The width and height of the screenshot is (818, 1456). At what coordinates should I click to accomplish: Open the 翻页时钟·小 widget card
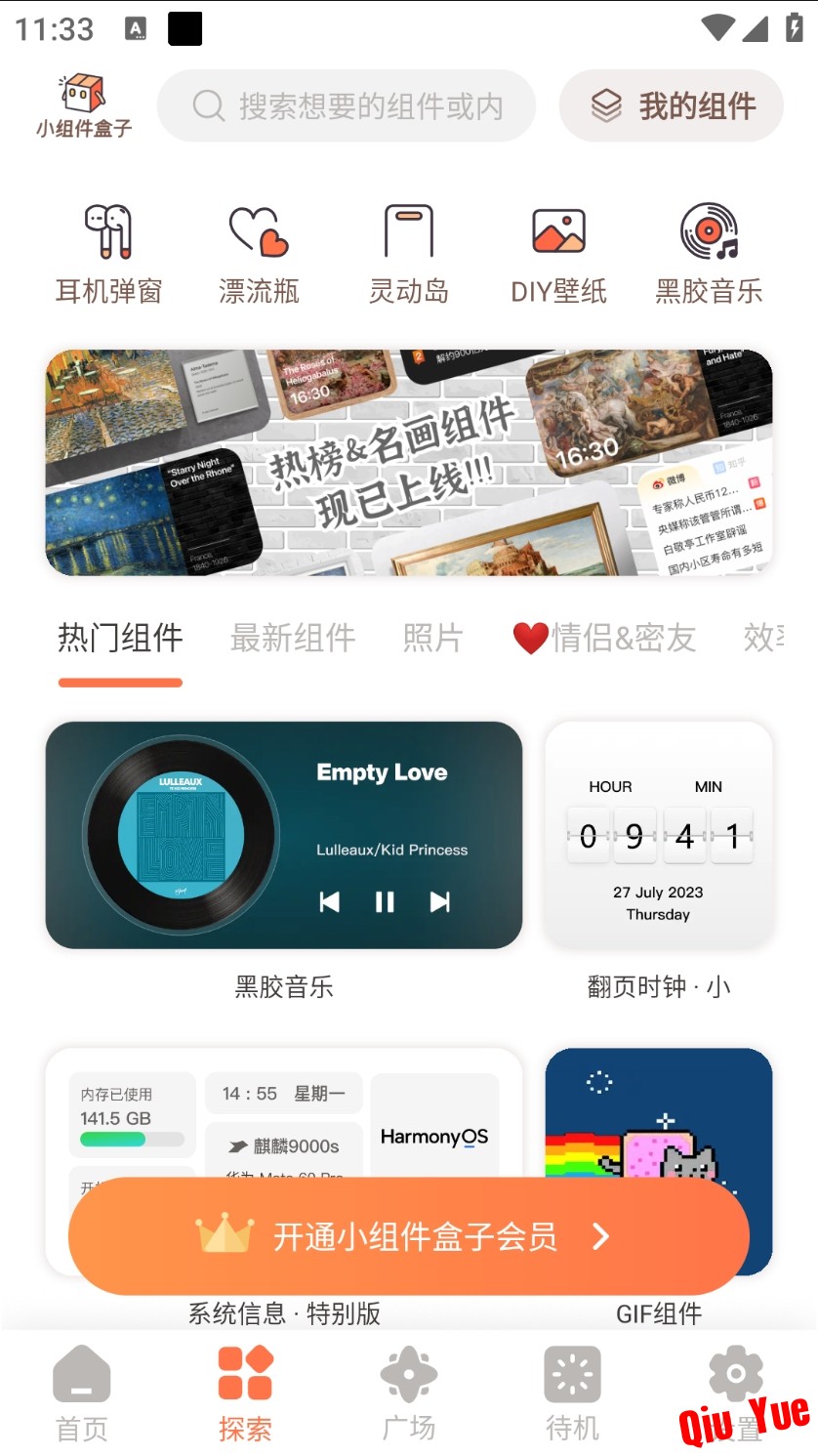click(658, 835)
